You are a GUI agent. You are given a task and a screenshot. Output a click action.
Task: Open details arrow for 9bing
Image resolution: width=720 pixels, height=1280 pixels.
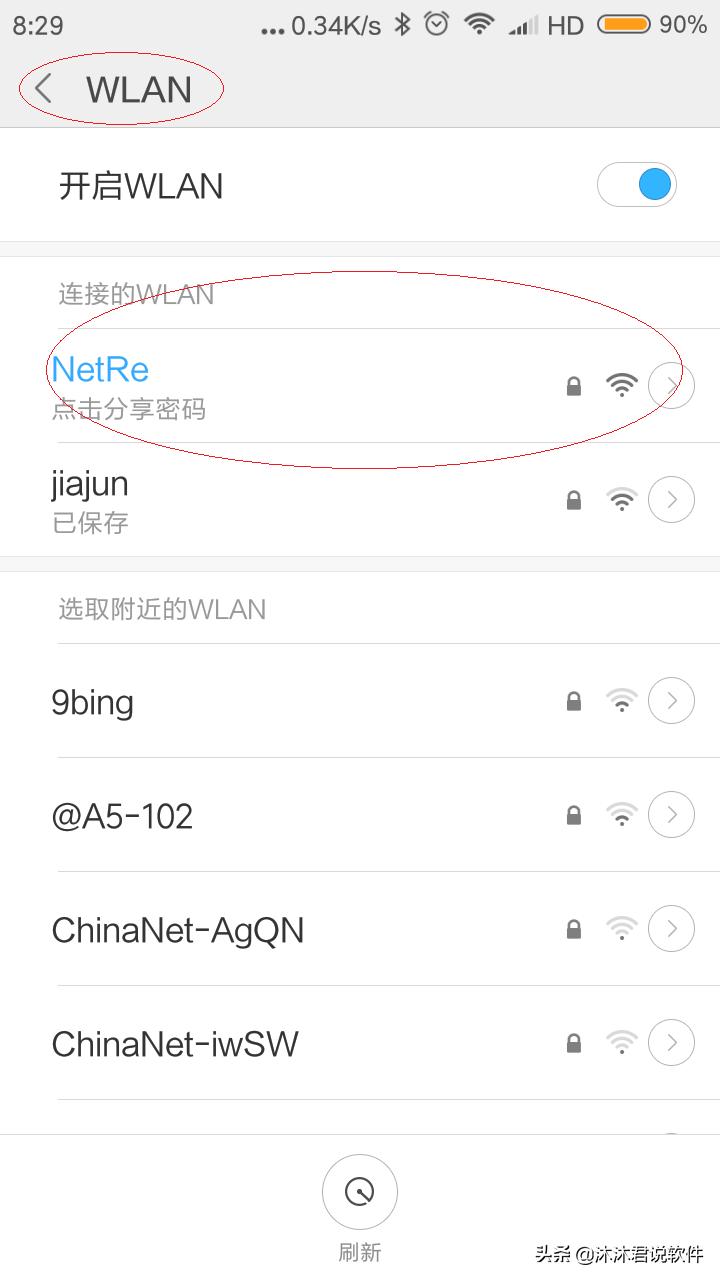point(671,701)
